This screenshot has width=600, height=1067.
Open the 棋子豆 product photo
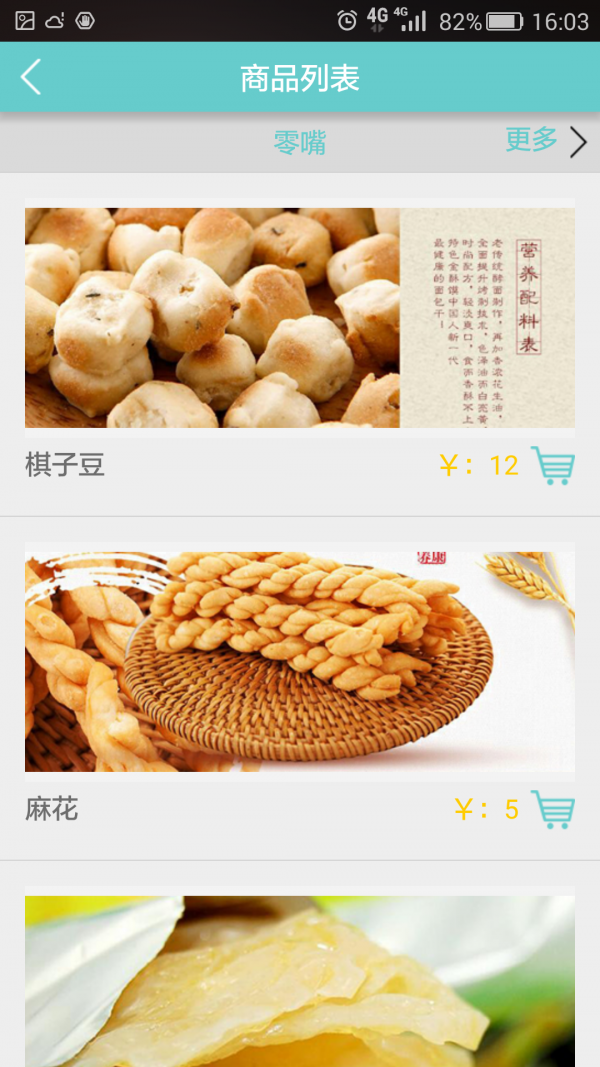point(299,317)
